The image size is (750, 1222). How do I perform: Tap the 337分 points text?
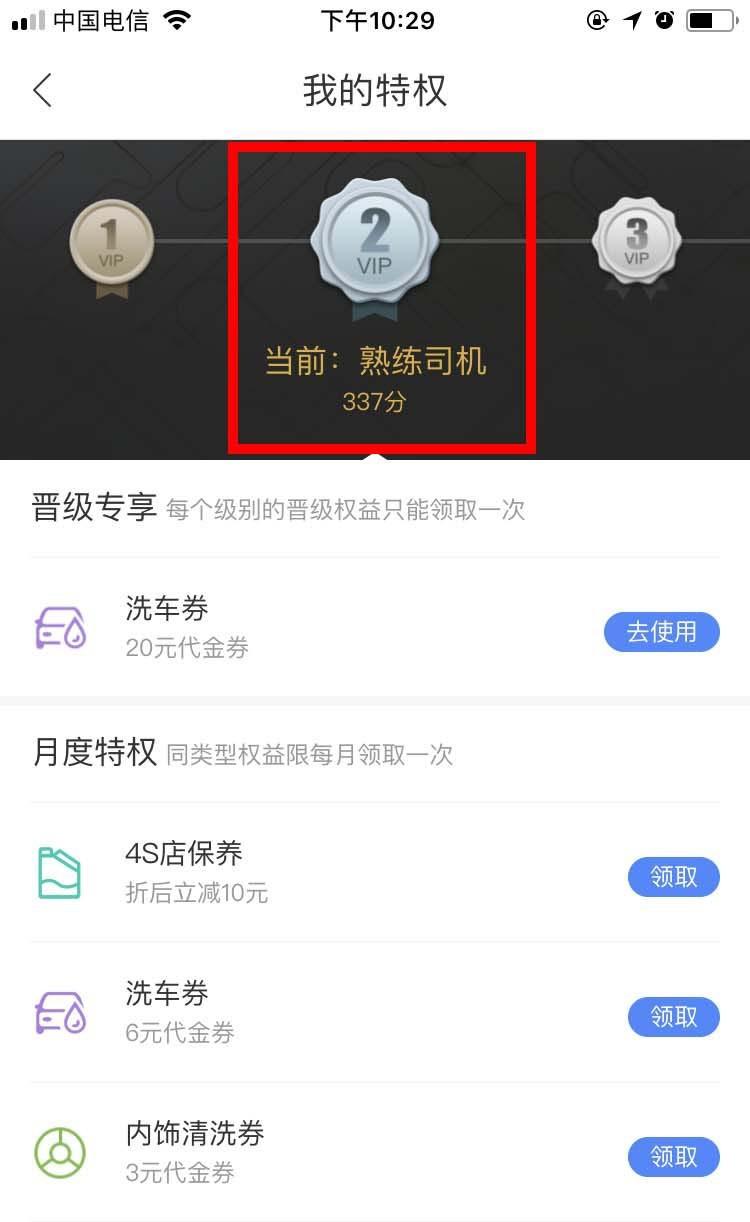(375, 403)
